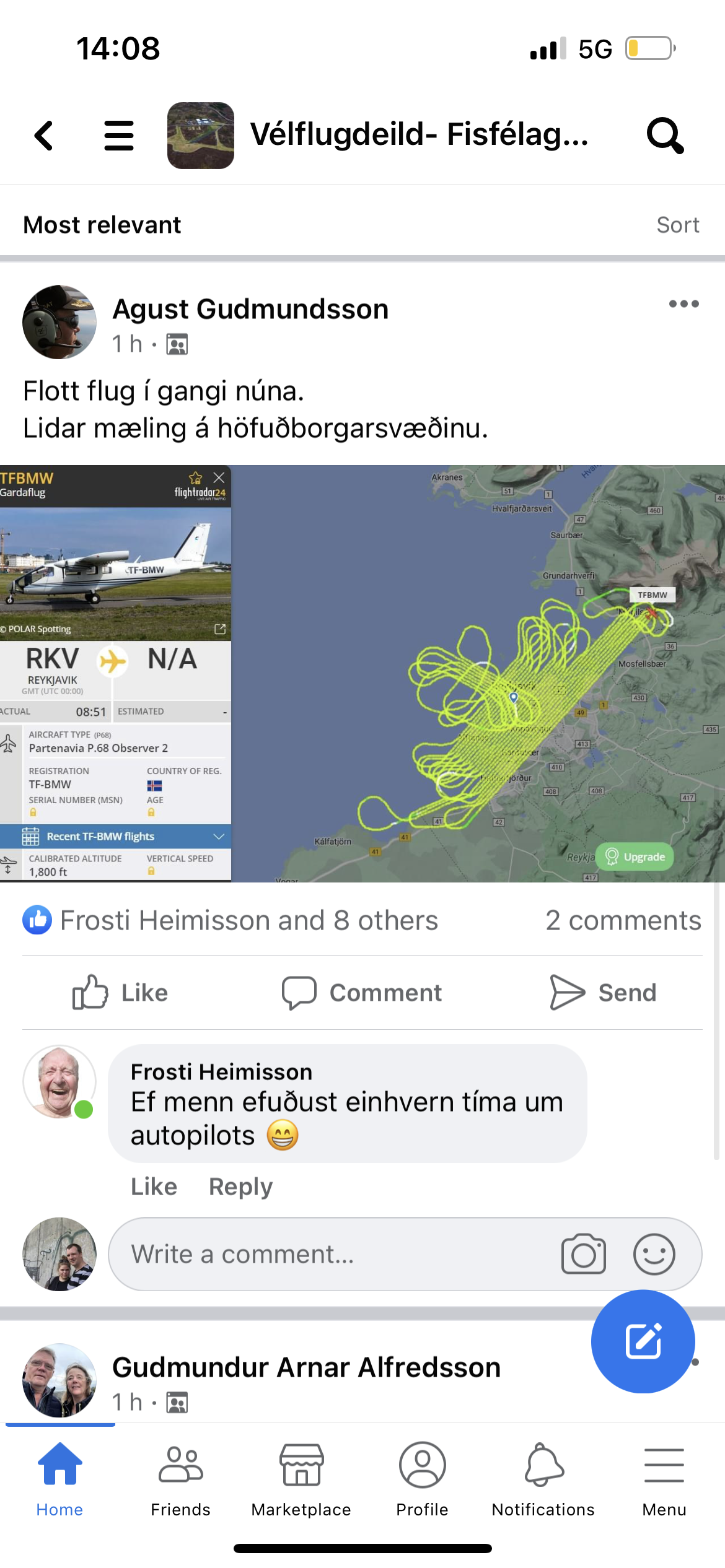Screen dimensions: 725x1568
Task: Open options for Agust Gudmundsson's post
Action: (683, 304)
